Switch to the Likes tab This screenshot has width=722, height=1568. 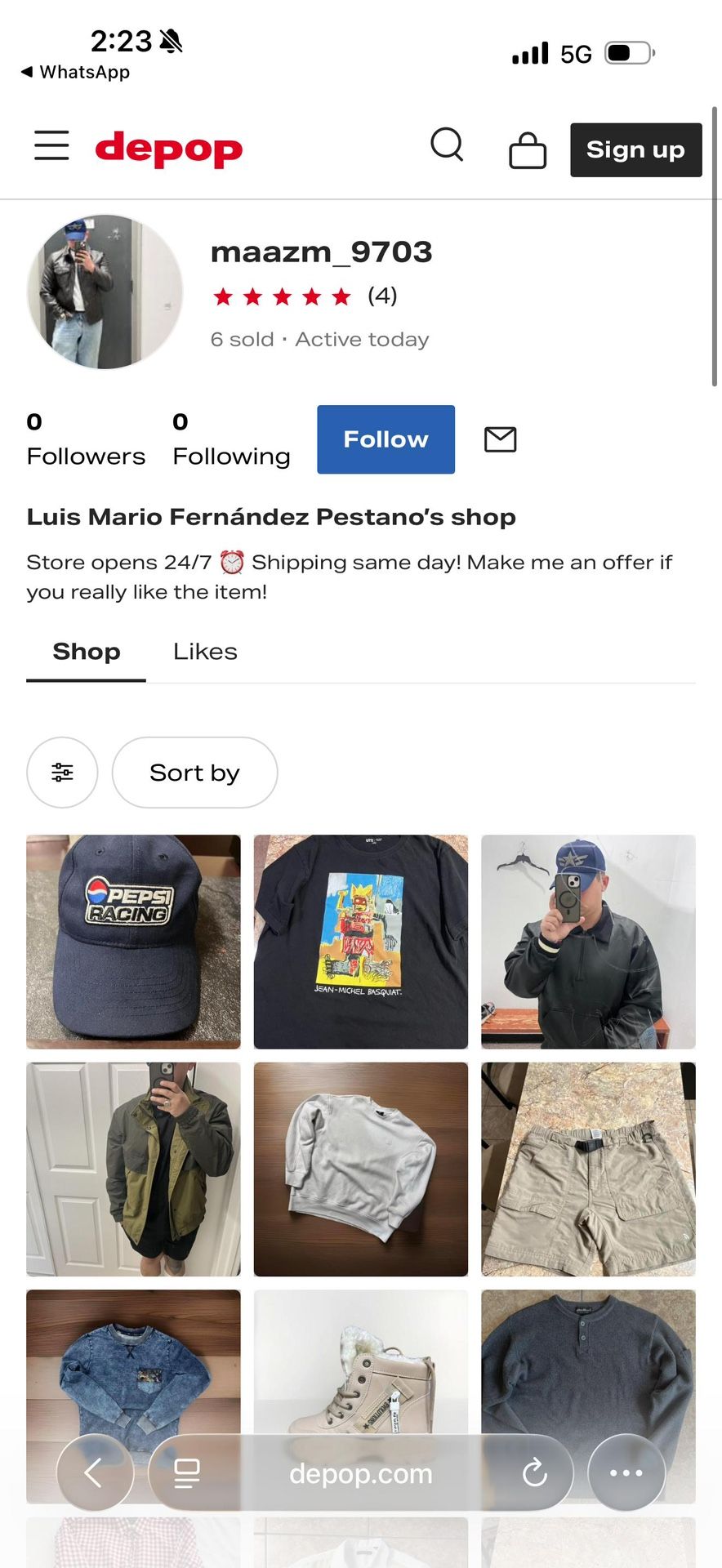click(x=205, y=652)
